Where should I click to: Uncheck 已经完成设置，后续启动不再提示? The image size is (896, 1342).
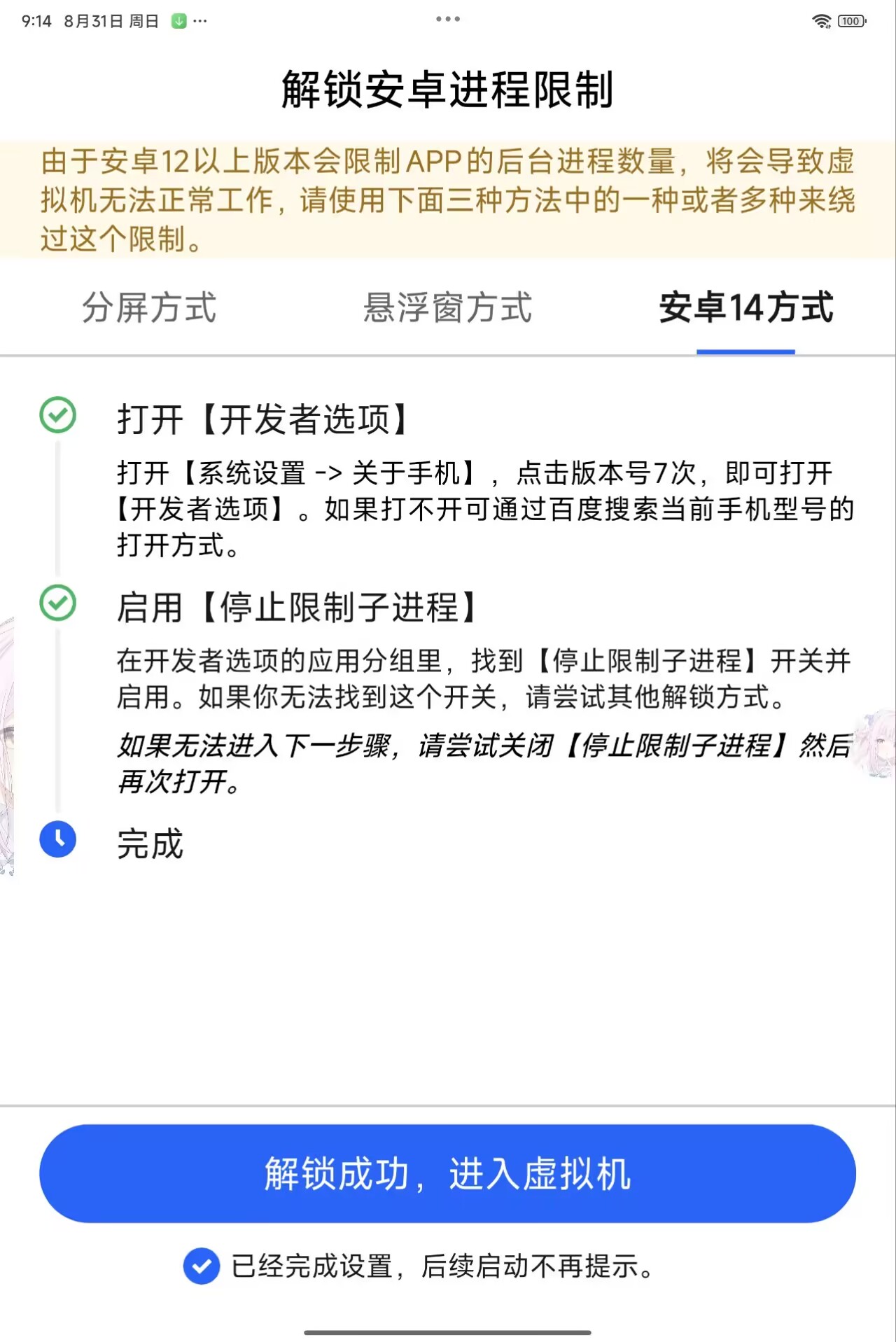[x=202, y=1266]
